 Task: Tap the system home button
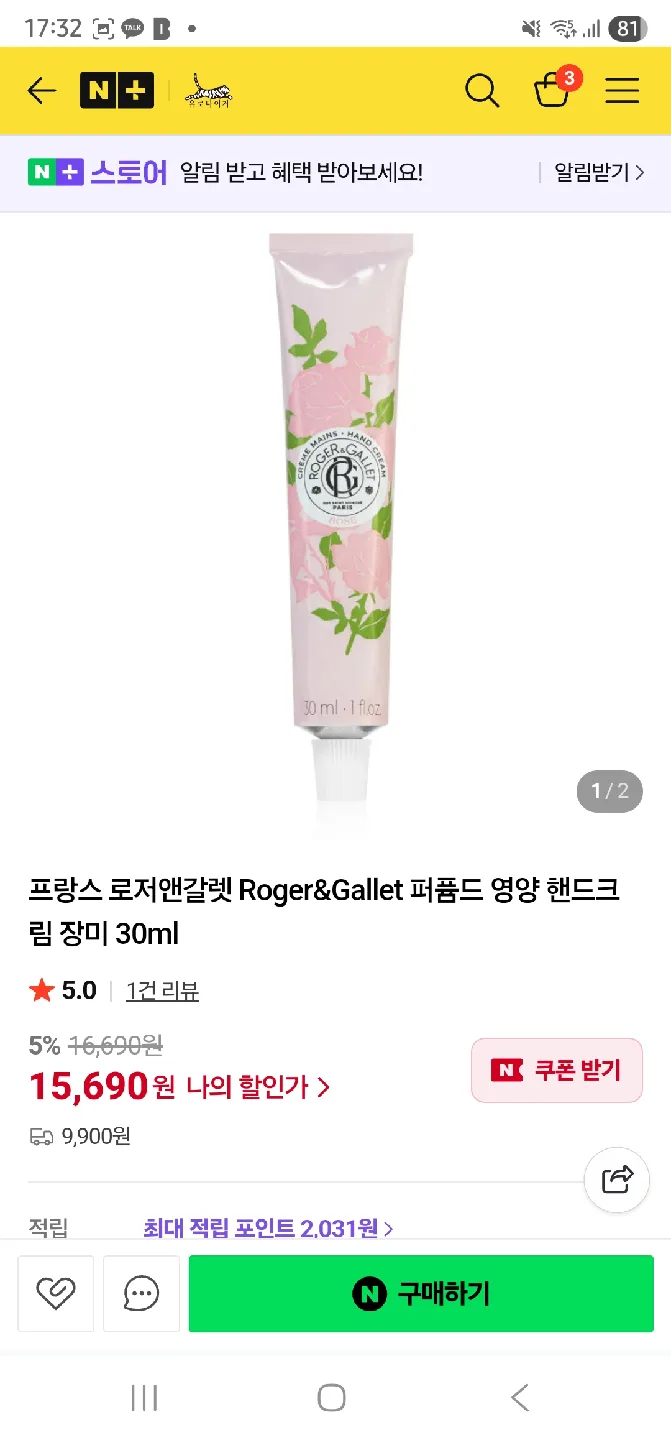click(x=331, y=1397)
